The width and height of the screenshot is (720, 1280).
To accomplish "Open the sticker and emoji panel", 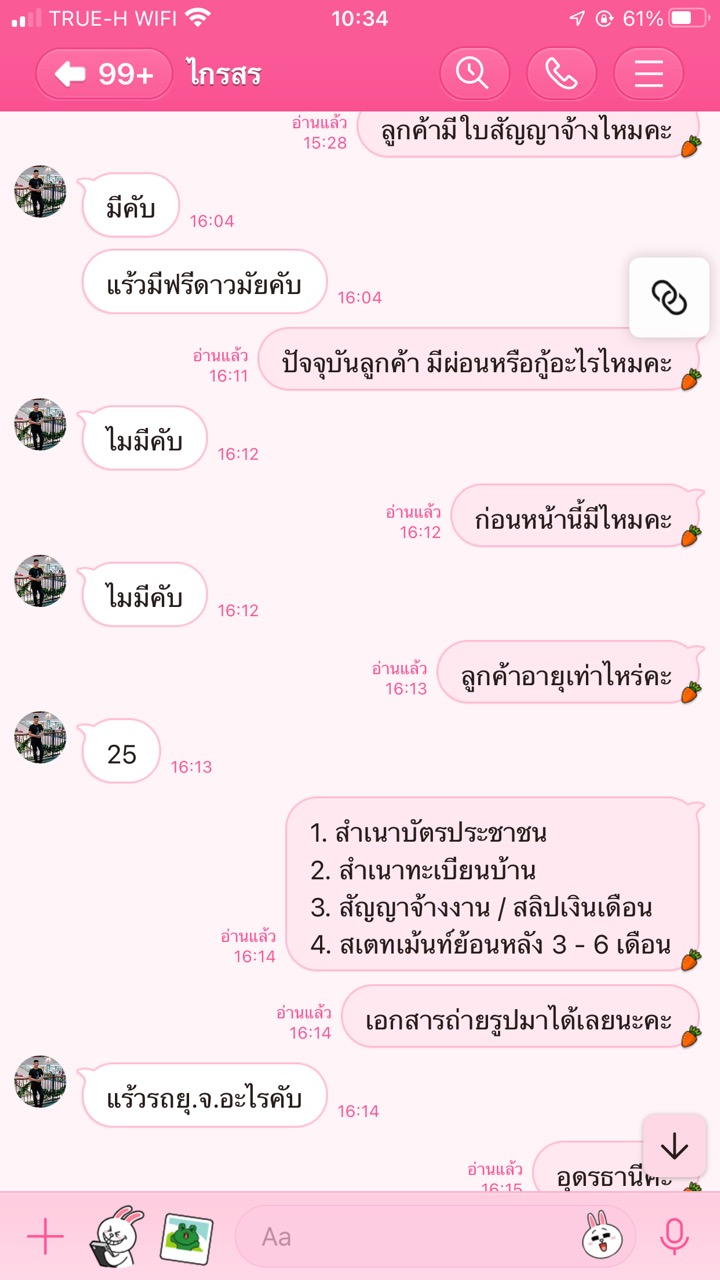I will (597, 1237).
